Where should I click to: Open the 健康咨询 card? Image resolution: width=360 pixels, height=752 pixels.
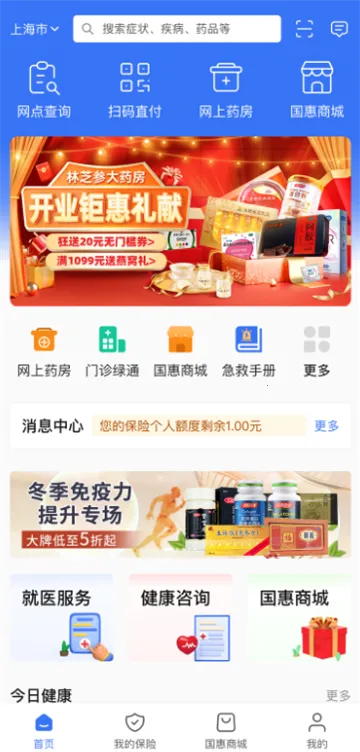click(180, 618)
